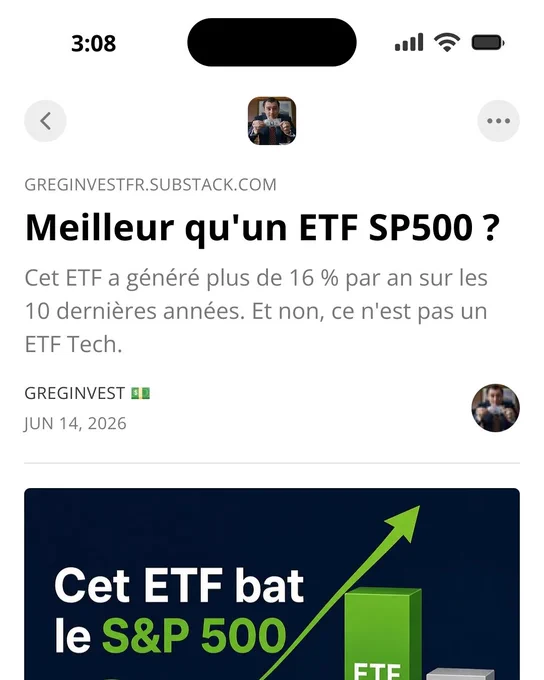Open the three-dots overflow menu
The image size is (544, 680).
(498, 121)
